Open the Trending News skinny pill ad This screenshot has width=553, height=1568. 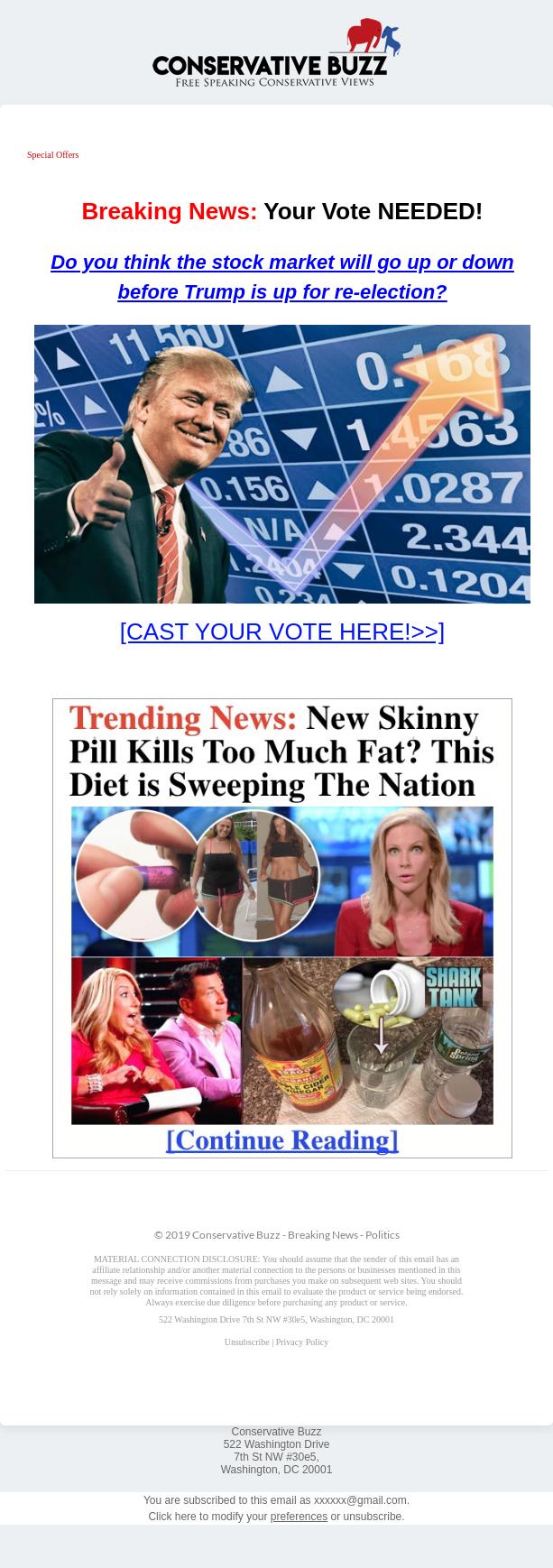click(281, 927)
